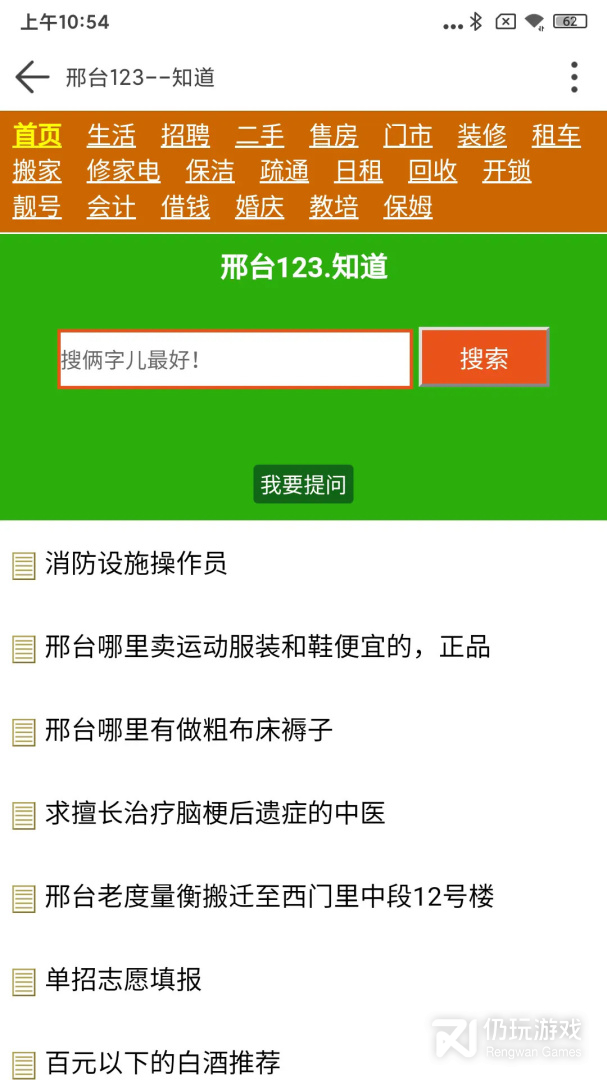
Task: Open the 保姆 category
Action: click(x=408, y=207)
